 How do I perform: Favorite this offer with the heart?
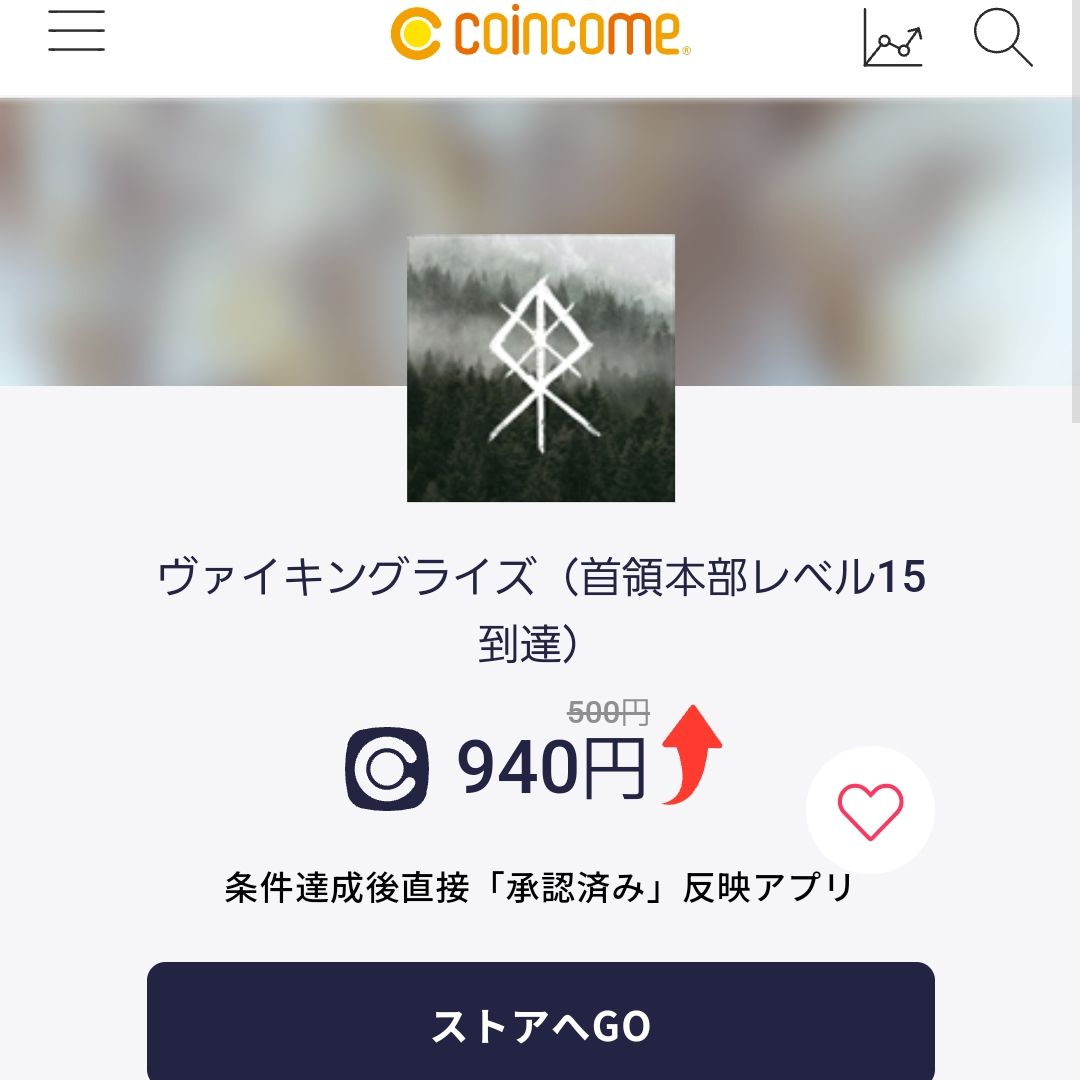tap(870, 811)
